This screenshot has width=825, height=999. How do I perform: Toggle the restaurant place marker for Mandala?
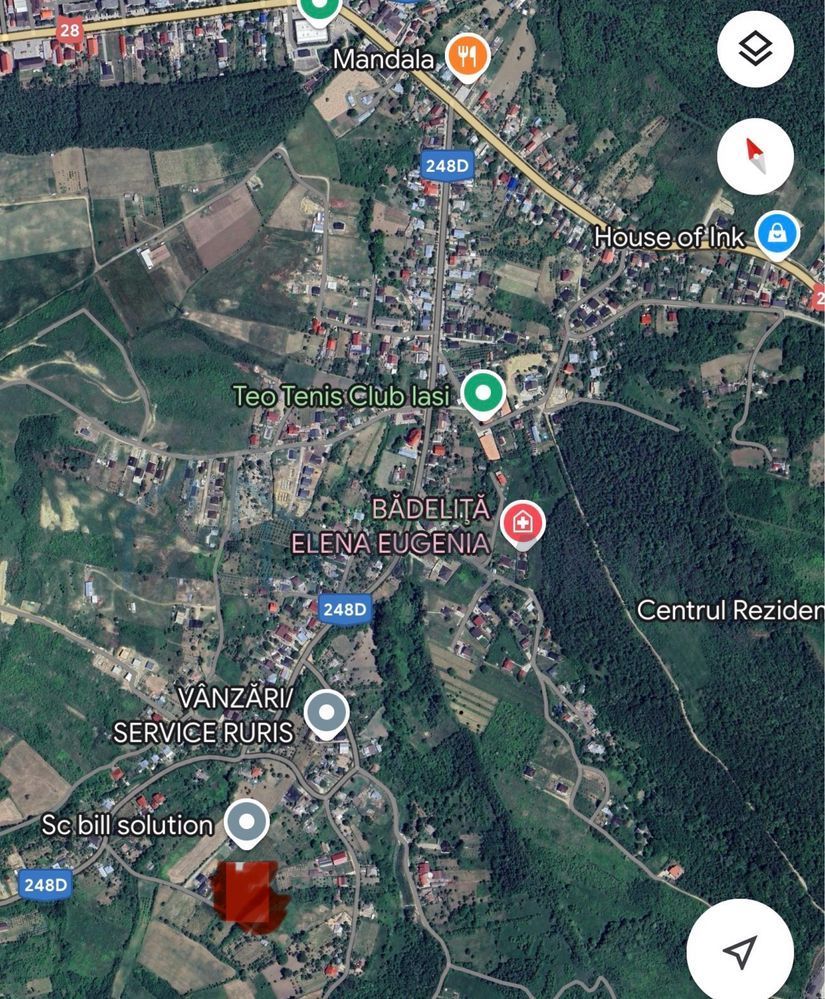point(466,56)
